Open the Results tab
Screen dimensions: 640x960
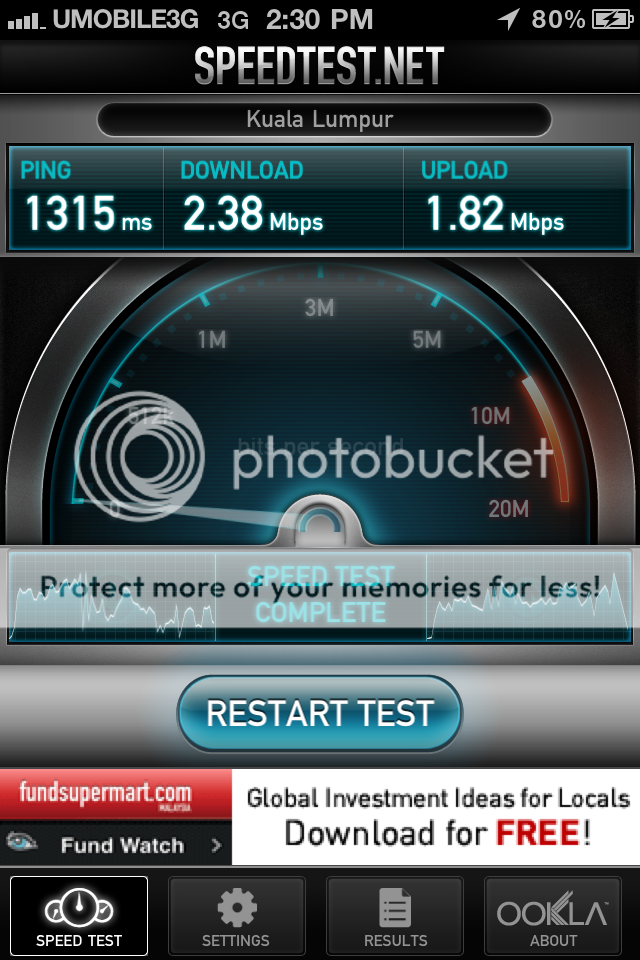coord(395,916)
